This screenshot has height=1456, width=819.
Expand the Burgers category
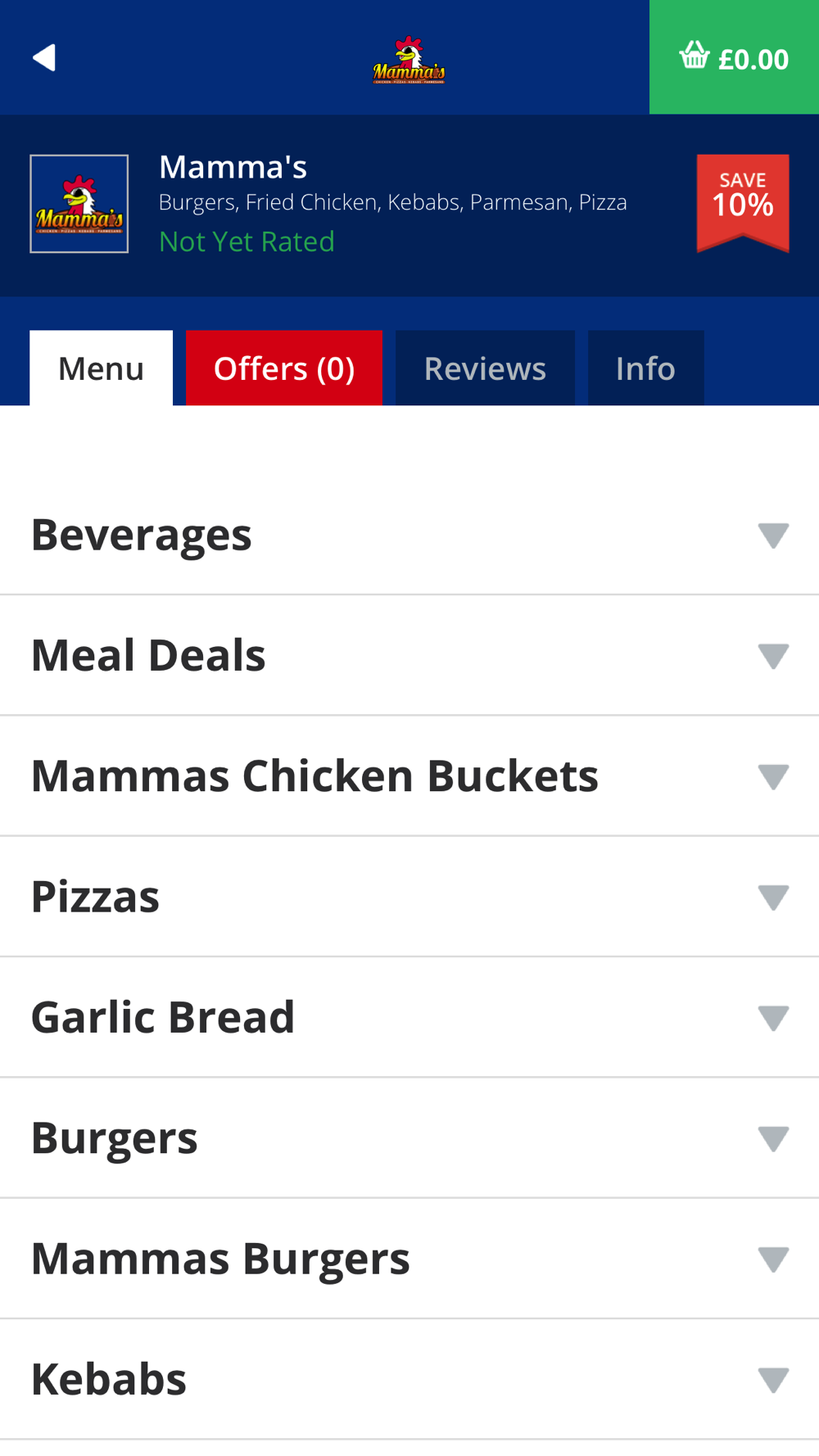click(409, 1137)
